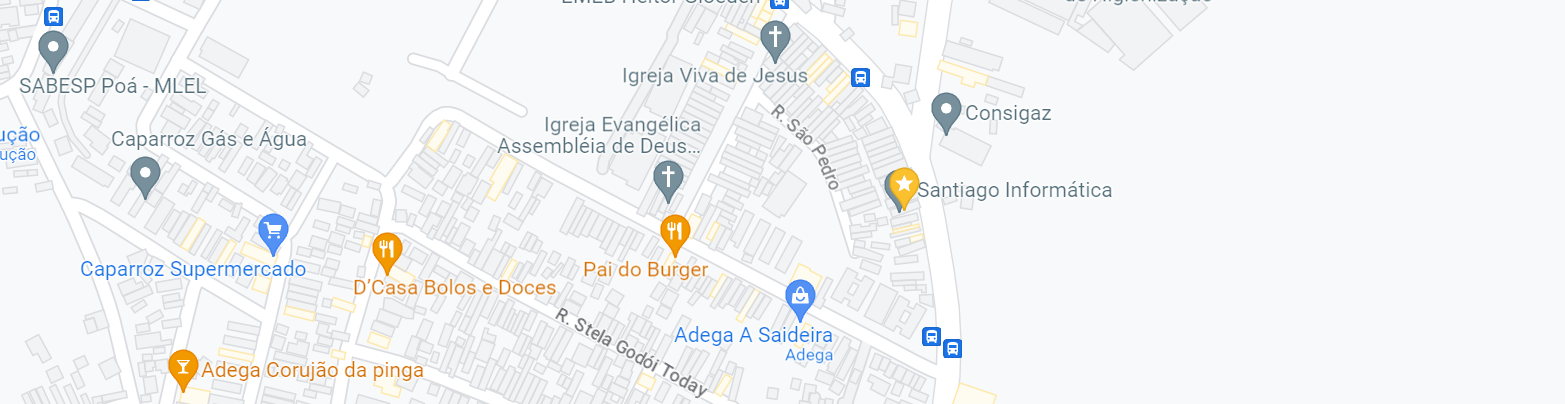Tap the bus stop near Igreja Viva de Jesus
This screenshot has height=404, width=1565.
pos(860,77)
